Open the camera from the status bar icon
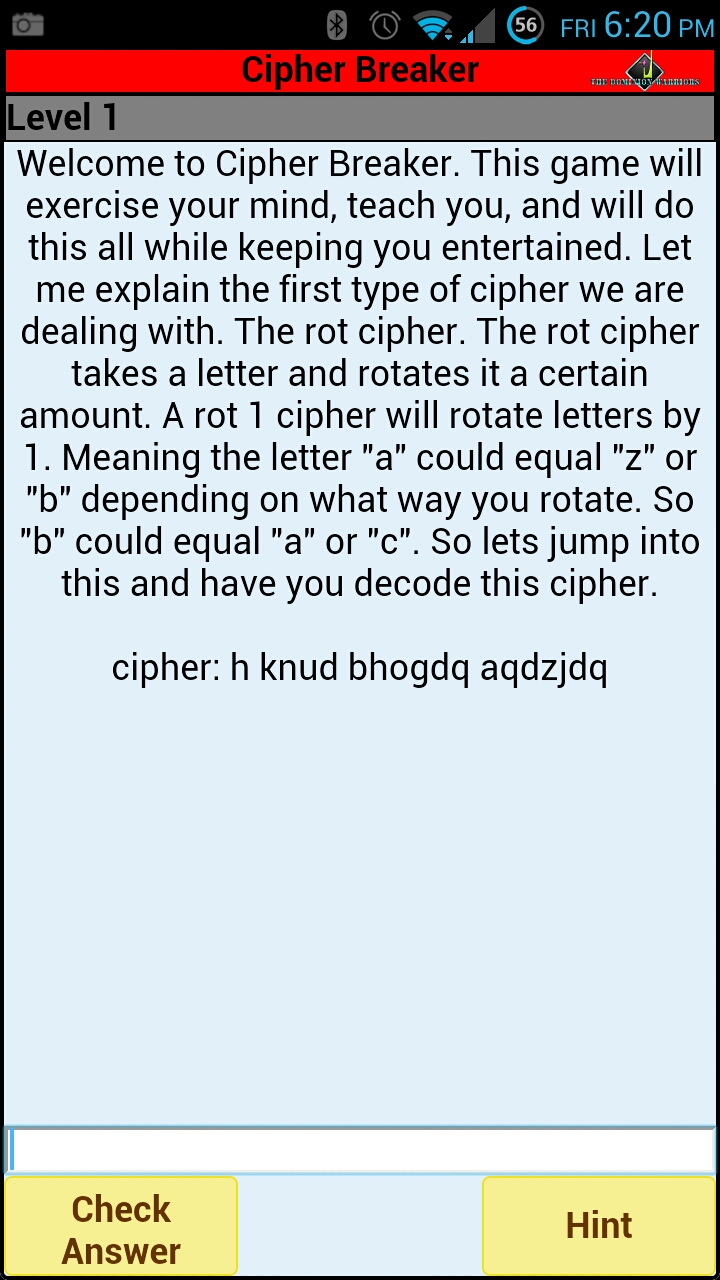720x1280 pixels. [x=29, y=24]
